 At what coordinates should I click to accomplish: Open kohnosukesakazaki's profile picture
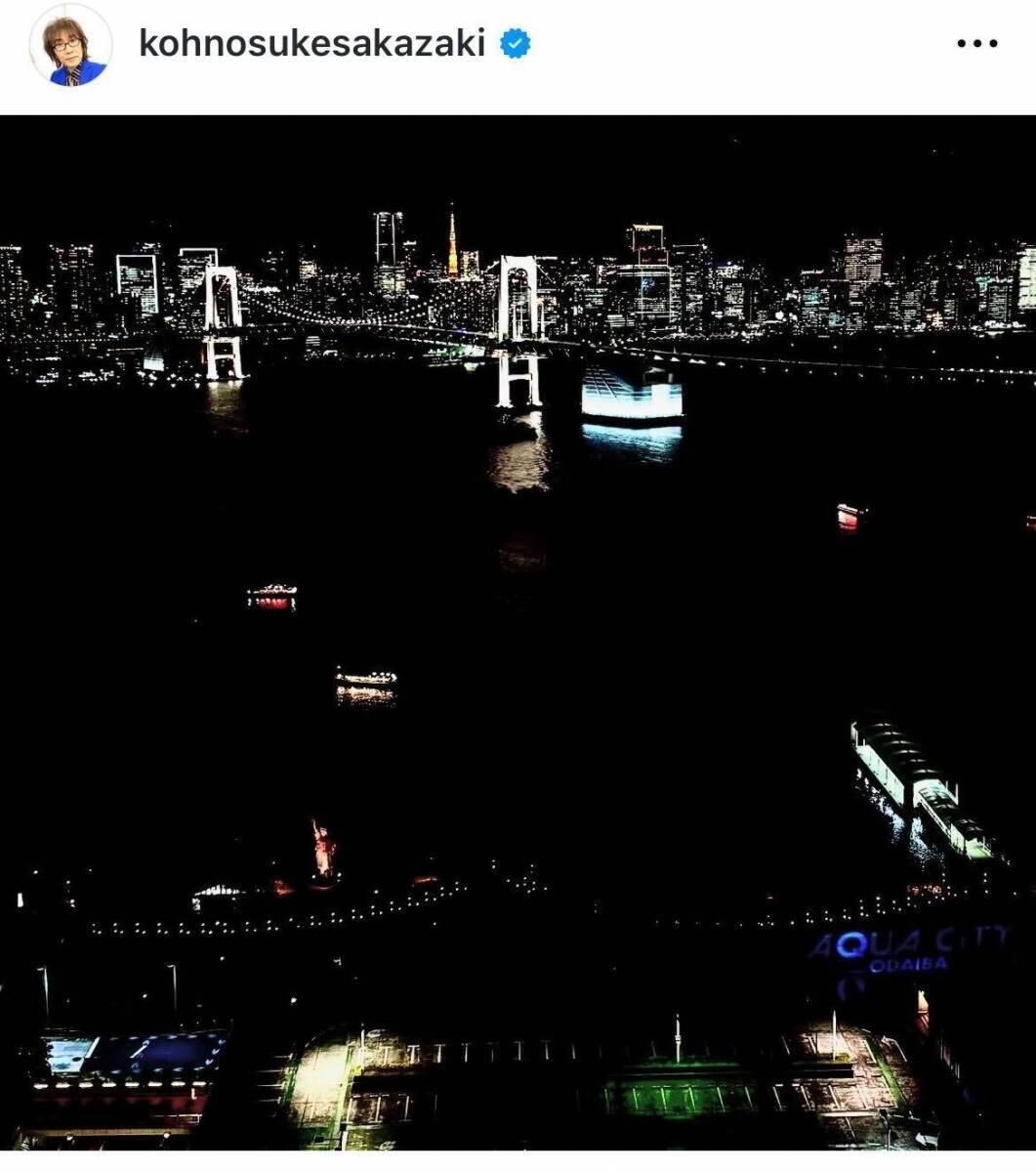(70, 46)
